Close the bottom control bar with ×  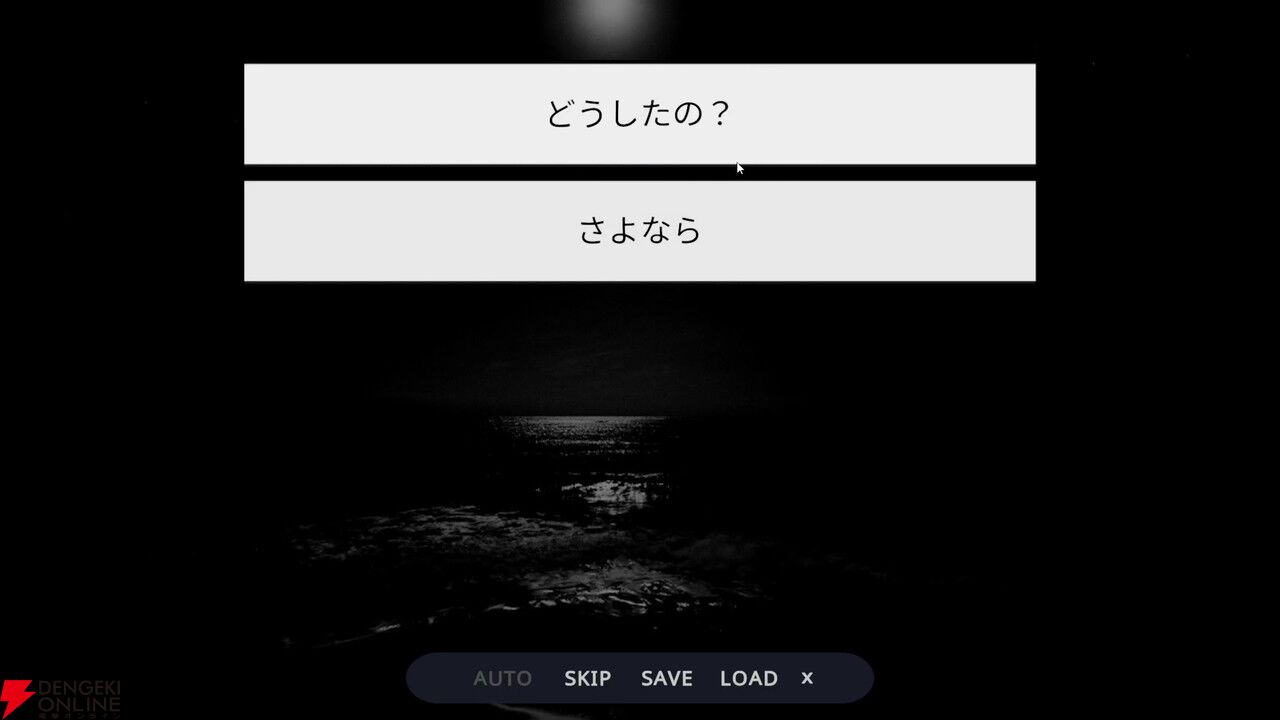807,678
